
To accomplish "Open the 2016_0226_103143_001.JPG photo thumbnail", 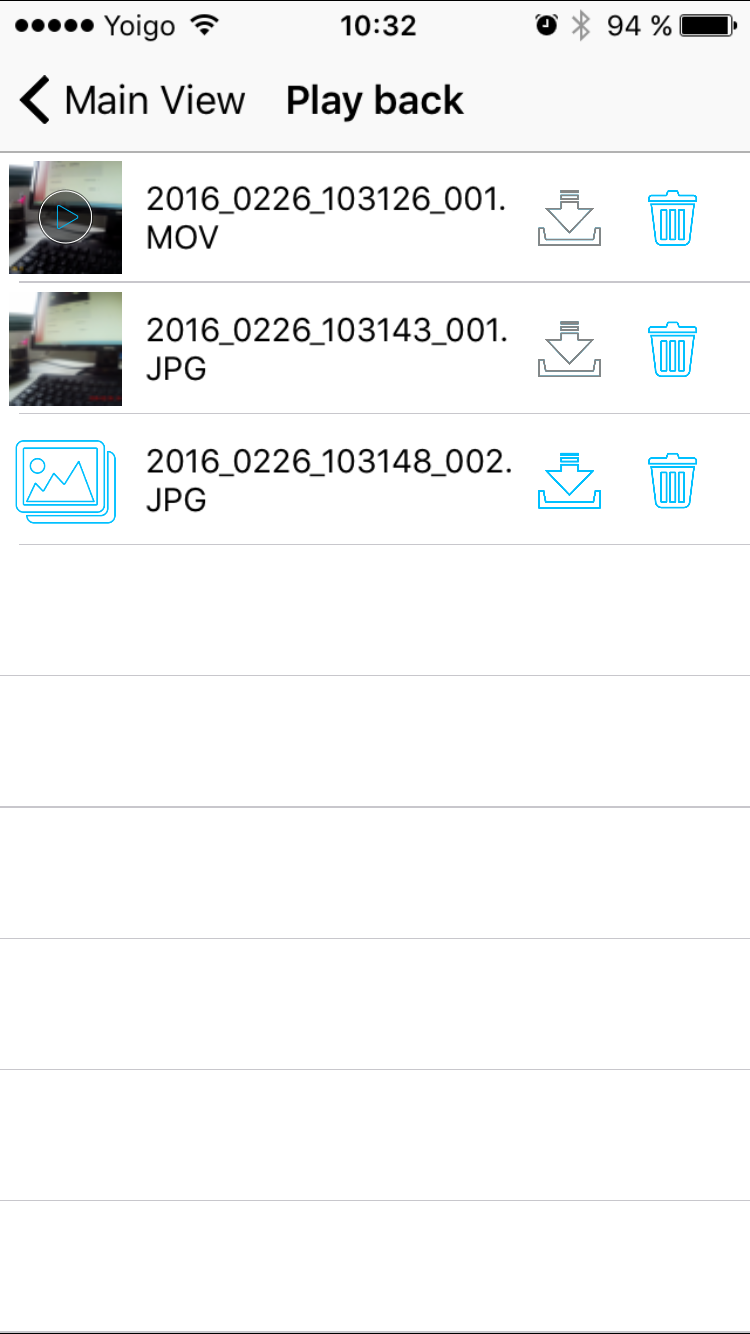I will [x=66, y=348].
